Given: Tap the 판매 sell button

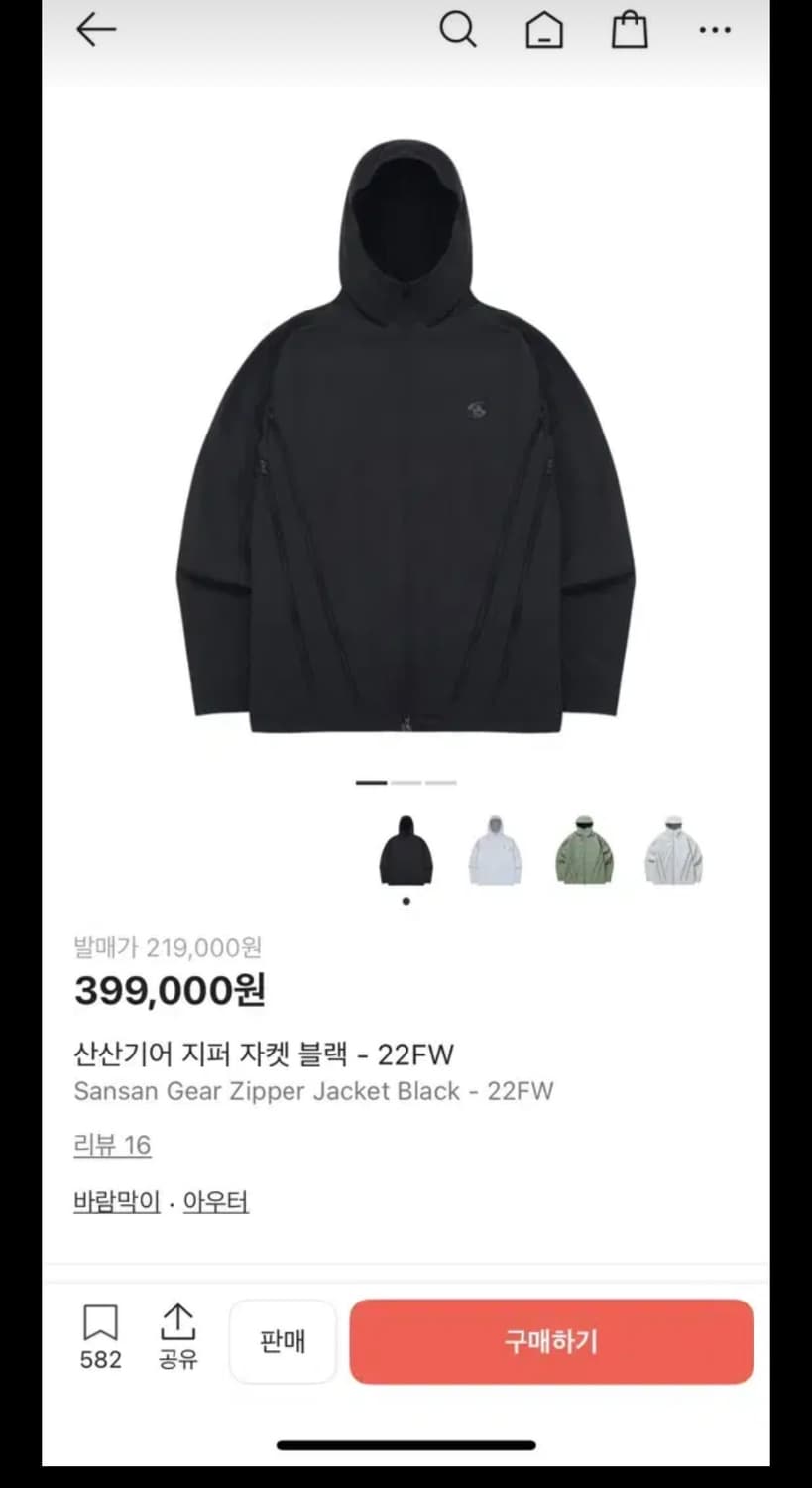Looking at the screenshot, I should (283, 1341).
